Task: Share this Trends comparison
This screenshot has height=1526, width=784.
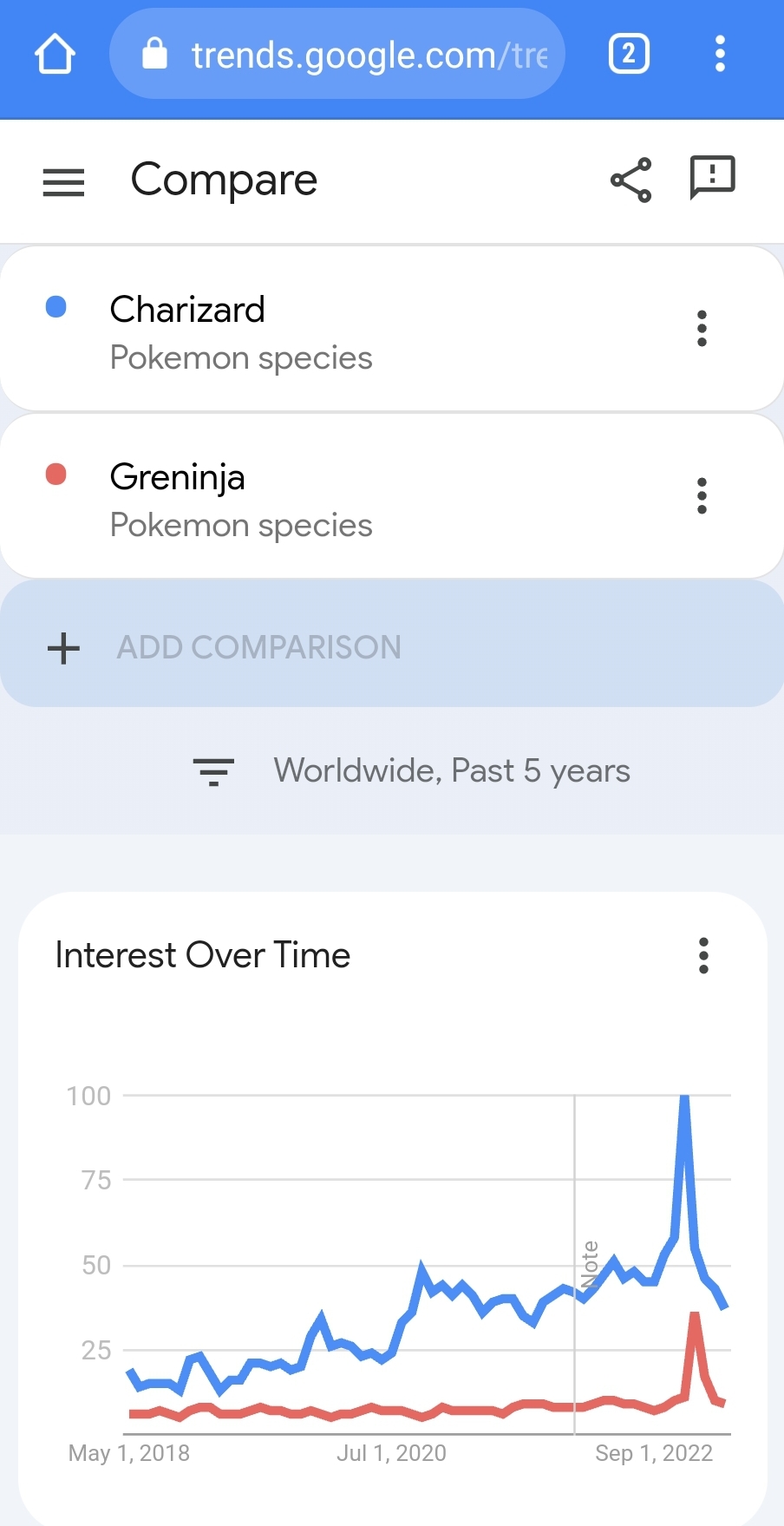Action: [630, 180]
